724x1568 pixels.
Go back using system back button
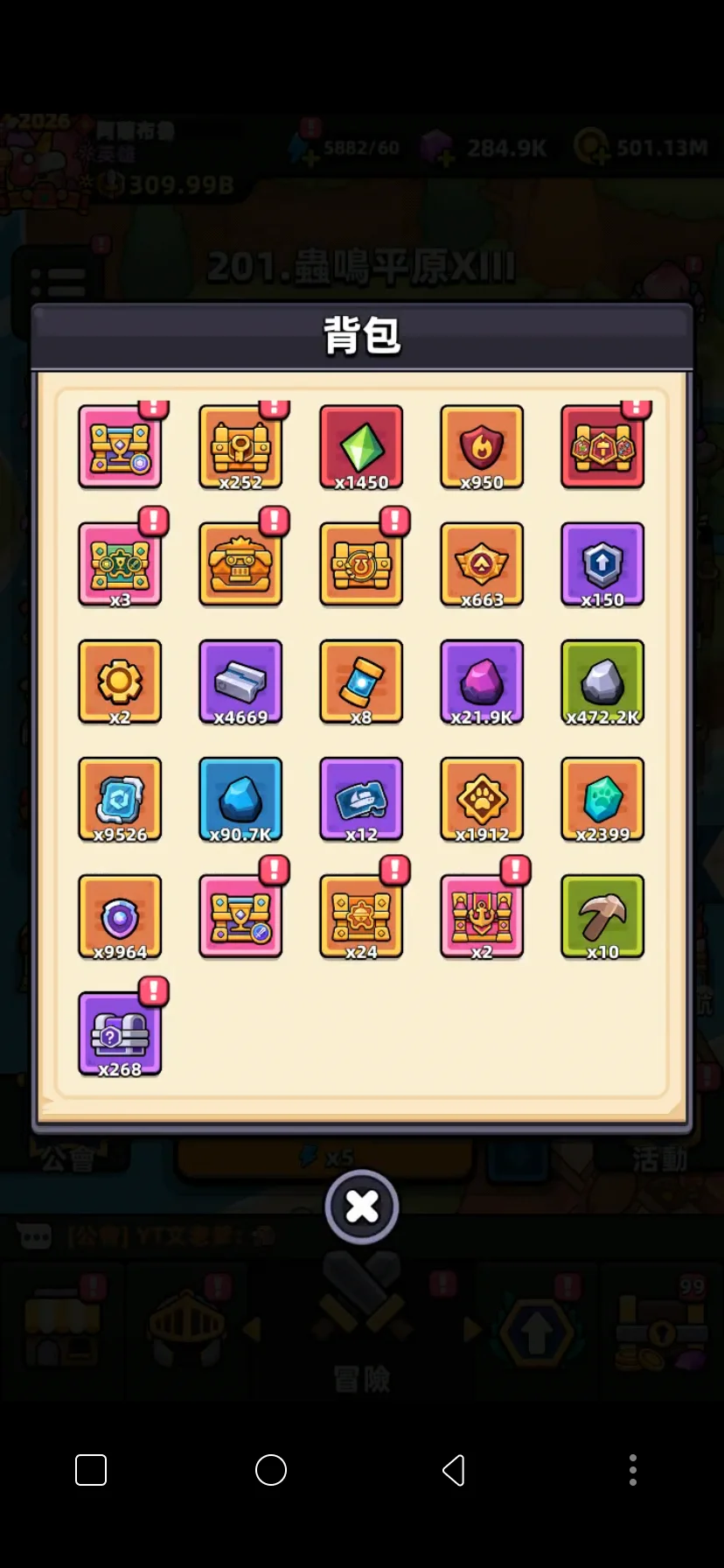[453, 1470]
